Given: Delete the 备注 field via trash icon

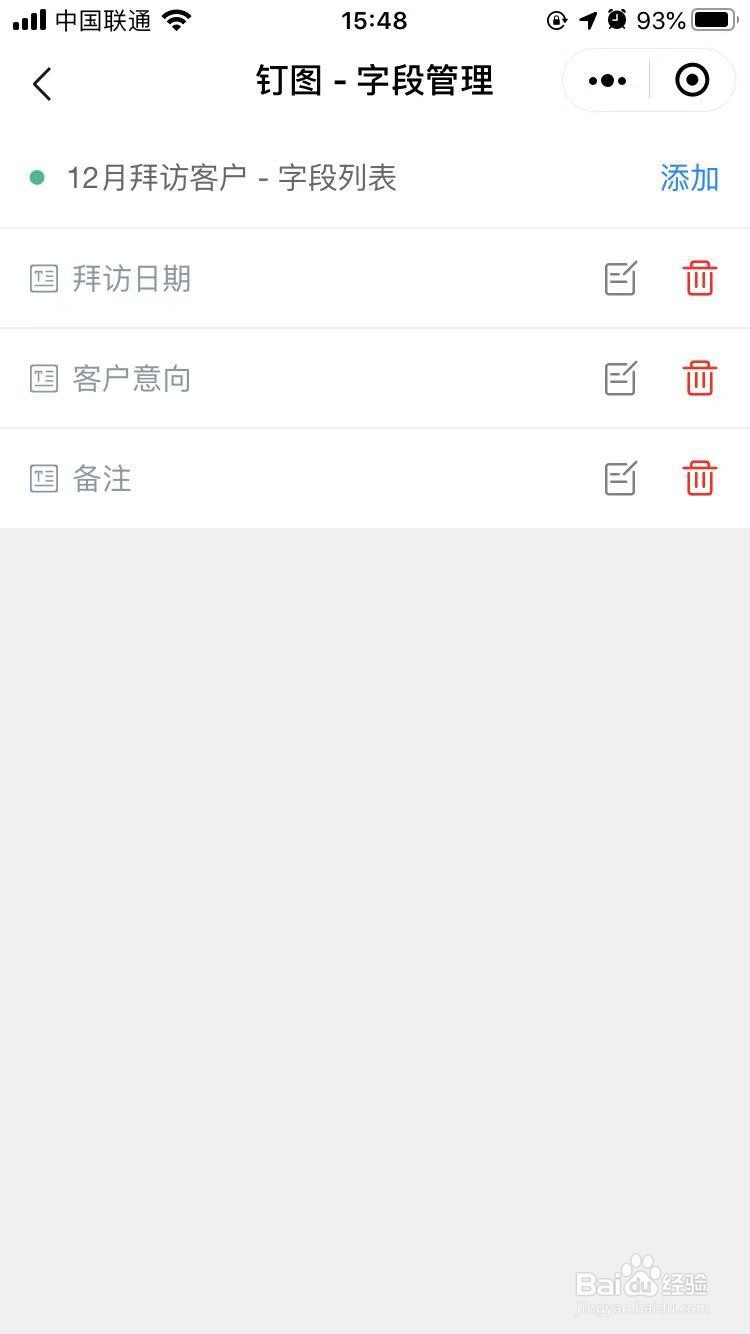Looking at the screenshot, I should (x=700, y=478).
